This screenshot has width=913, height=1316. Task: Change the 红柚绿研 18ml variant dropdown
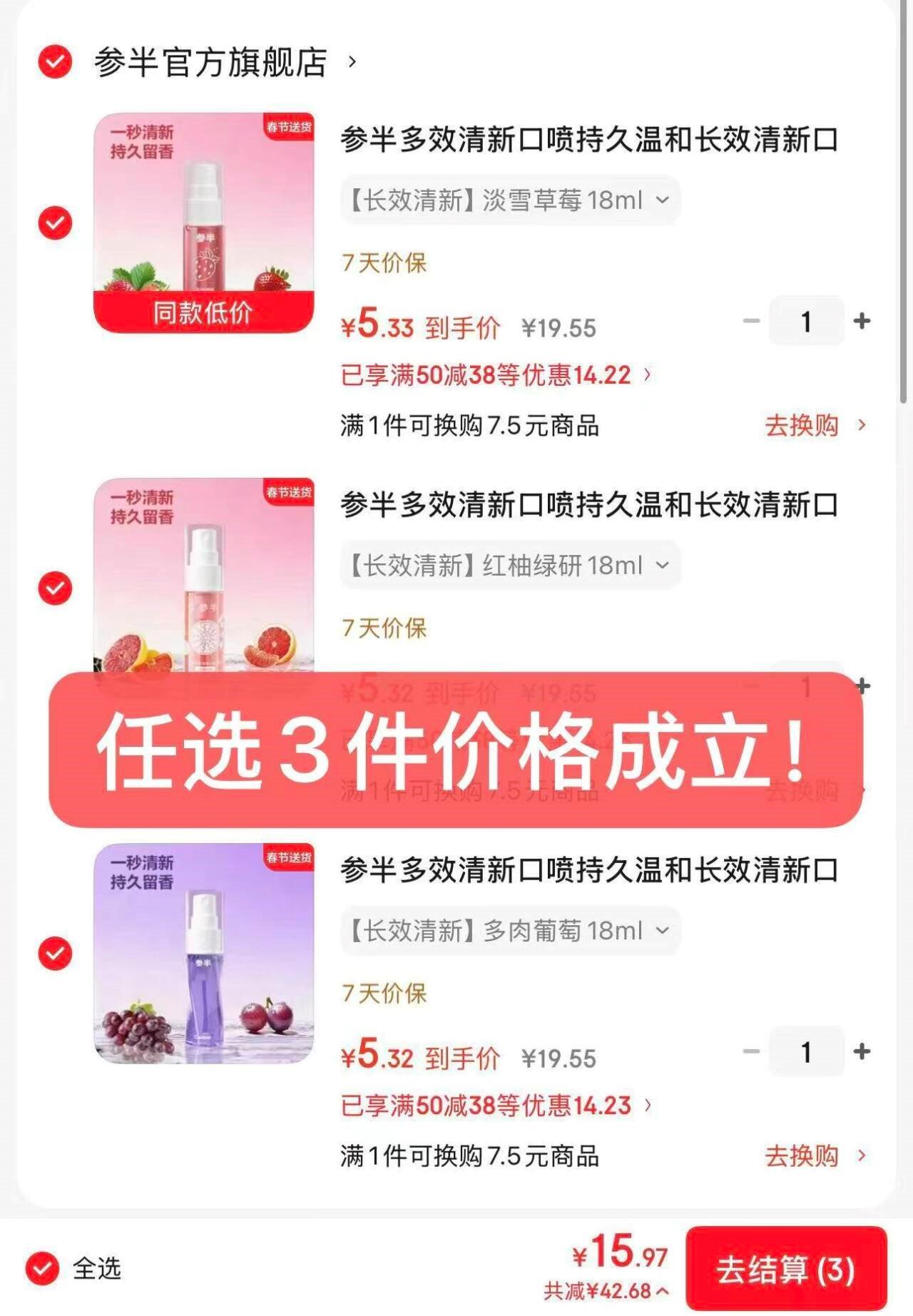[x=510, y=566]
